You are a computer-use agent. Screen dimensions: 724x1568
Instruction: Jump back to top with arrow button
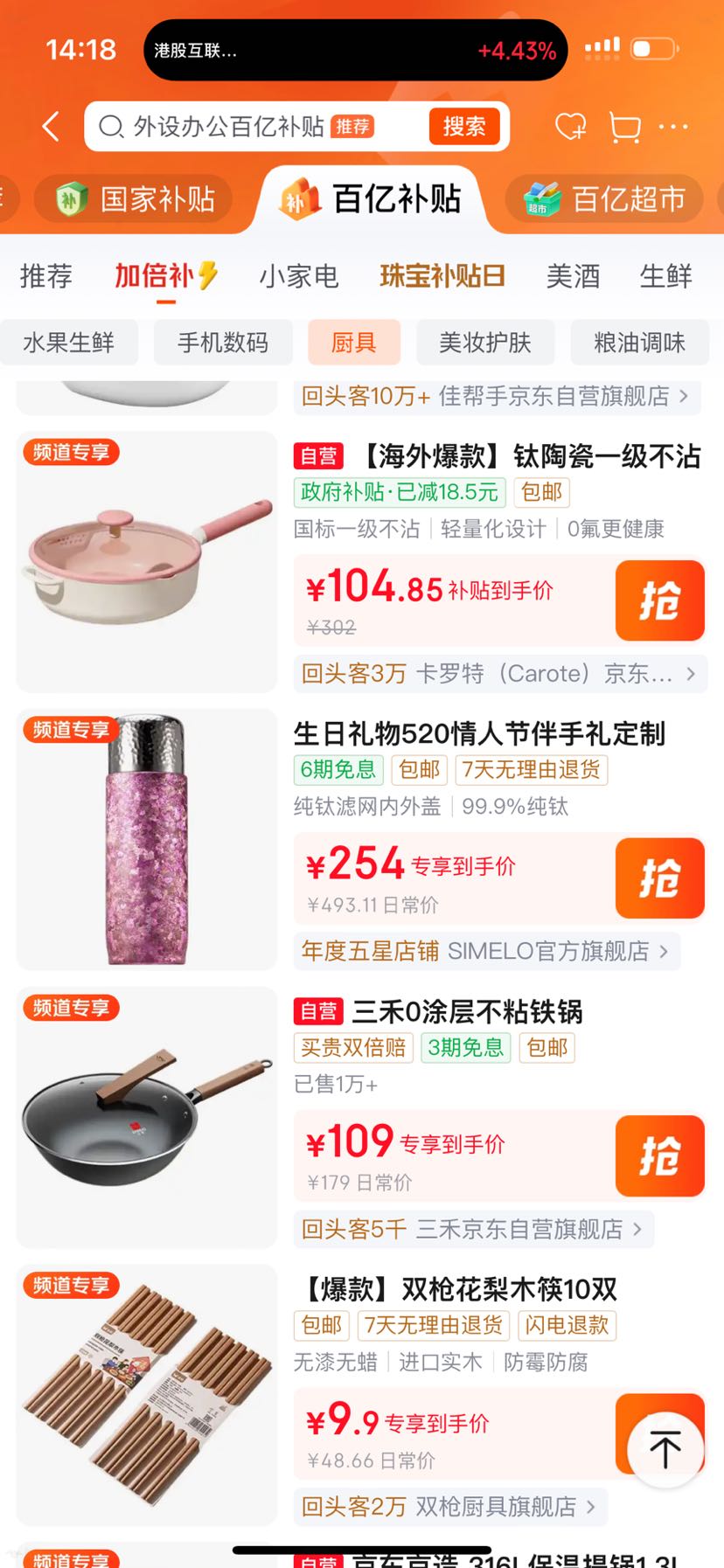[x=665, y=1449]
